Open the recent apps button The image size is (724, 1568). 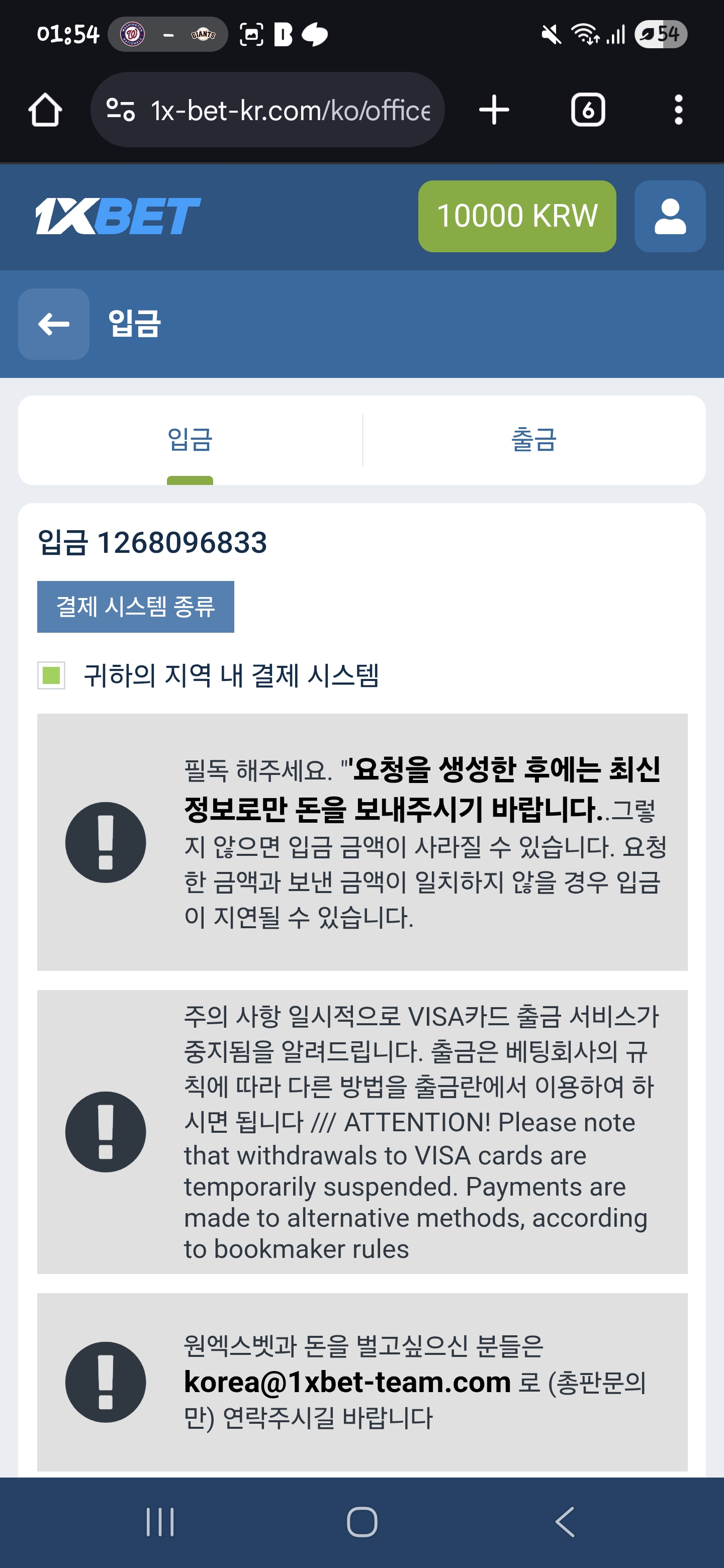[160, 1522]
